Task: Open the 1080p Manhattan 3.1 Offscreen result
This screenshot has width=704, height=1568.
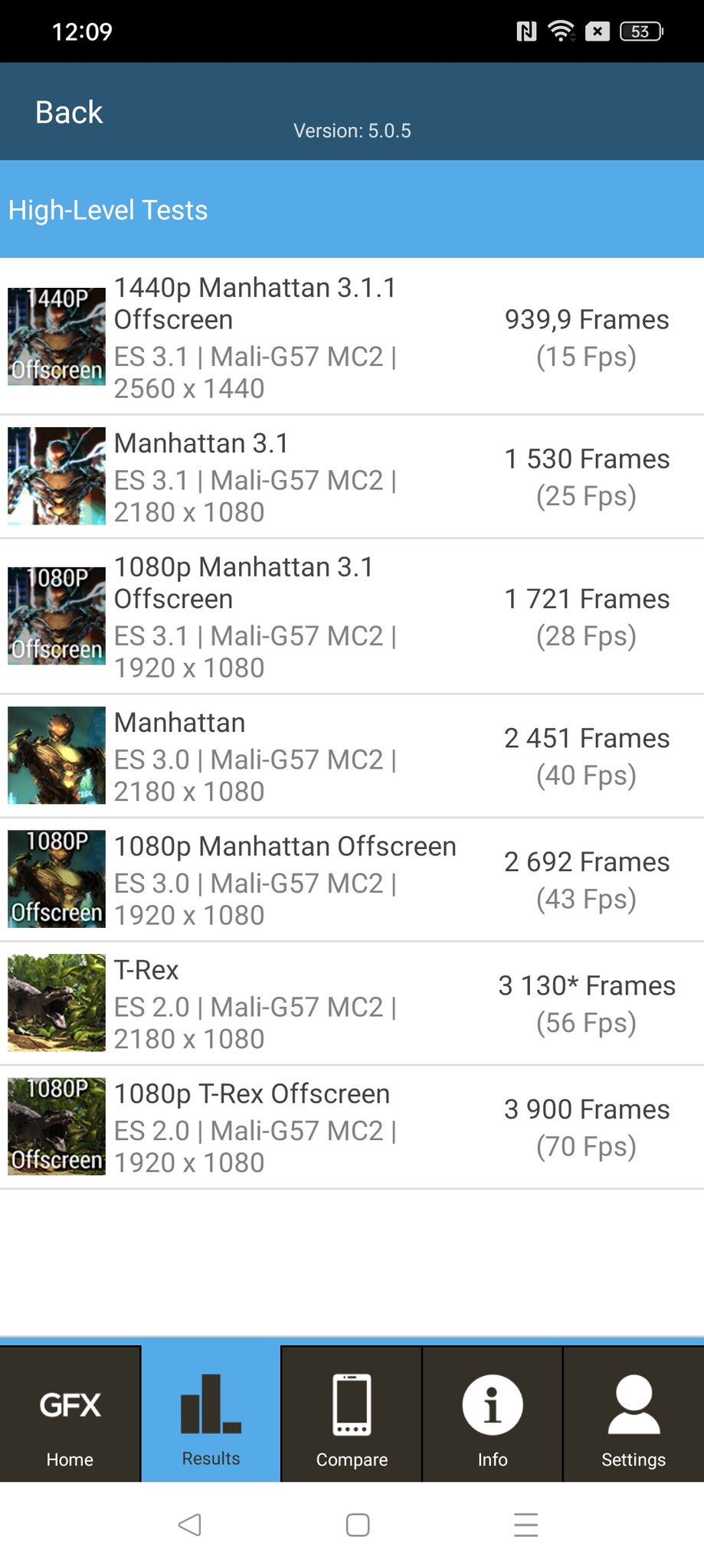Action: [352, 616]
